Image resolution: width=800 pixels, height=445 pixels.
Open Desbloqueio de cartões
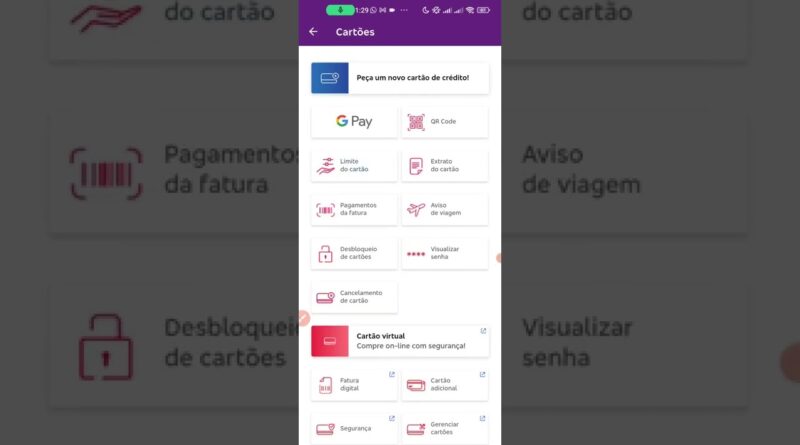[x=354, y=253]
